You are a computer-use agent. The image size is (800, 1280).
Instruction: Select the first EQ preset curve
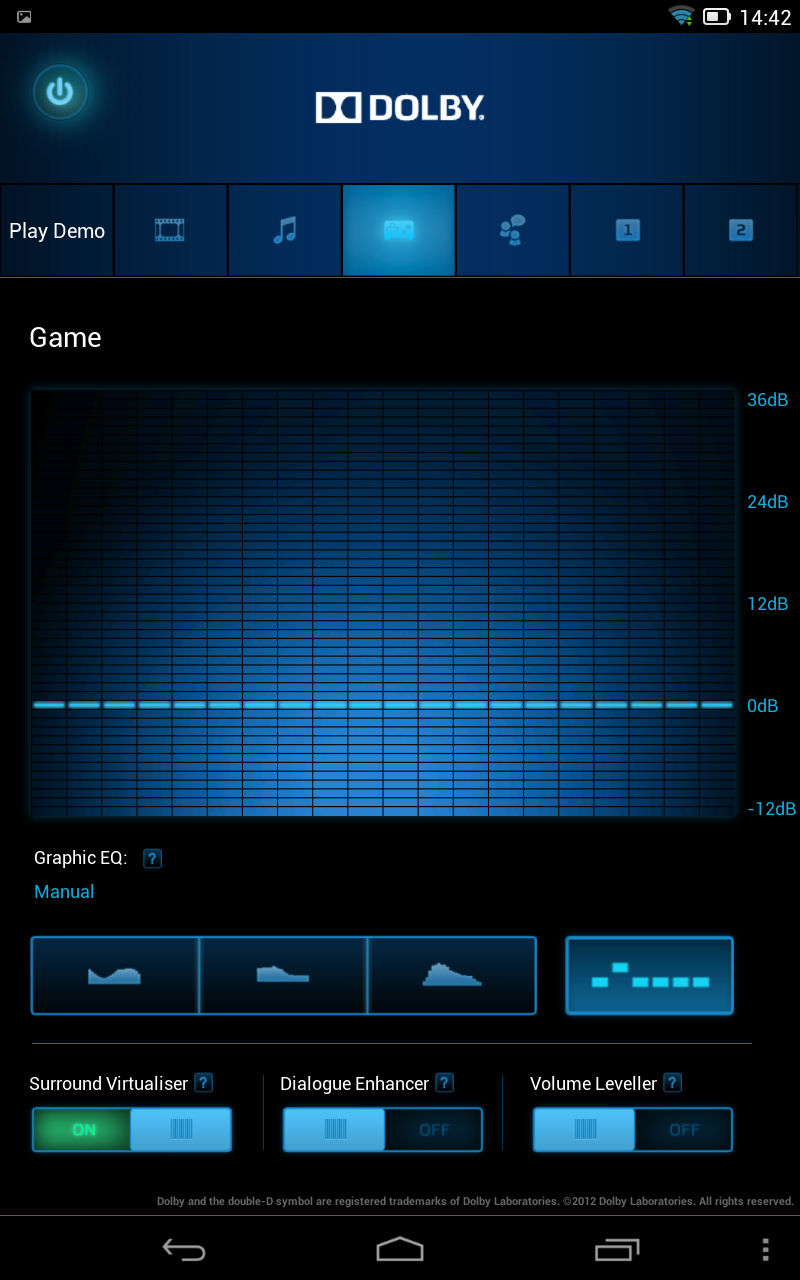[x=115, y=976]
